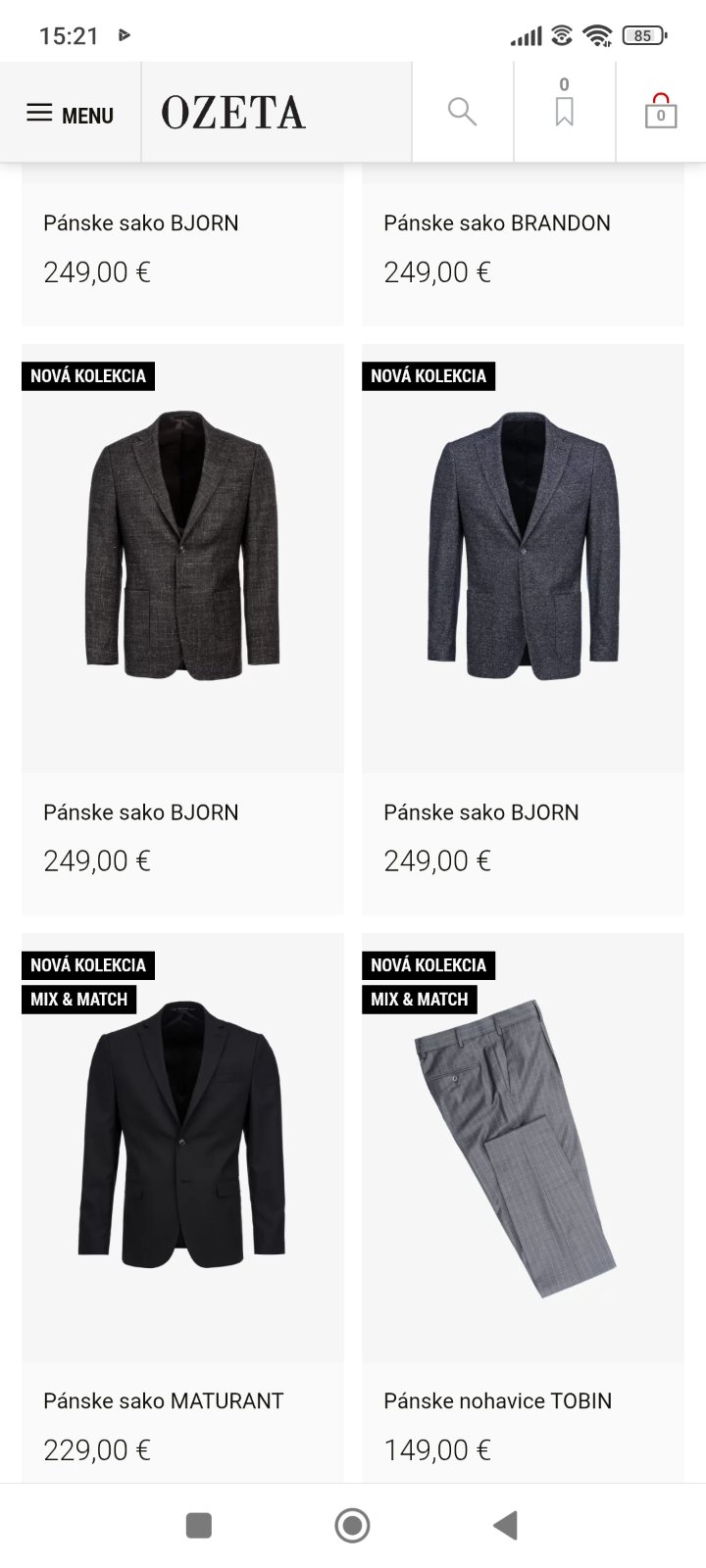This screenshot has height=1568, width=706.
Task: Go to the OZETA home page
Action: click(x=233, y=113)
